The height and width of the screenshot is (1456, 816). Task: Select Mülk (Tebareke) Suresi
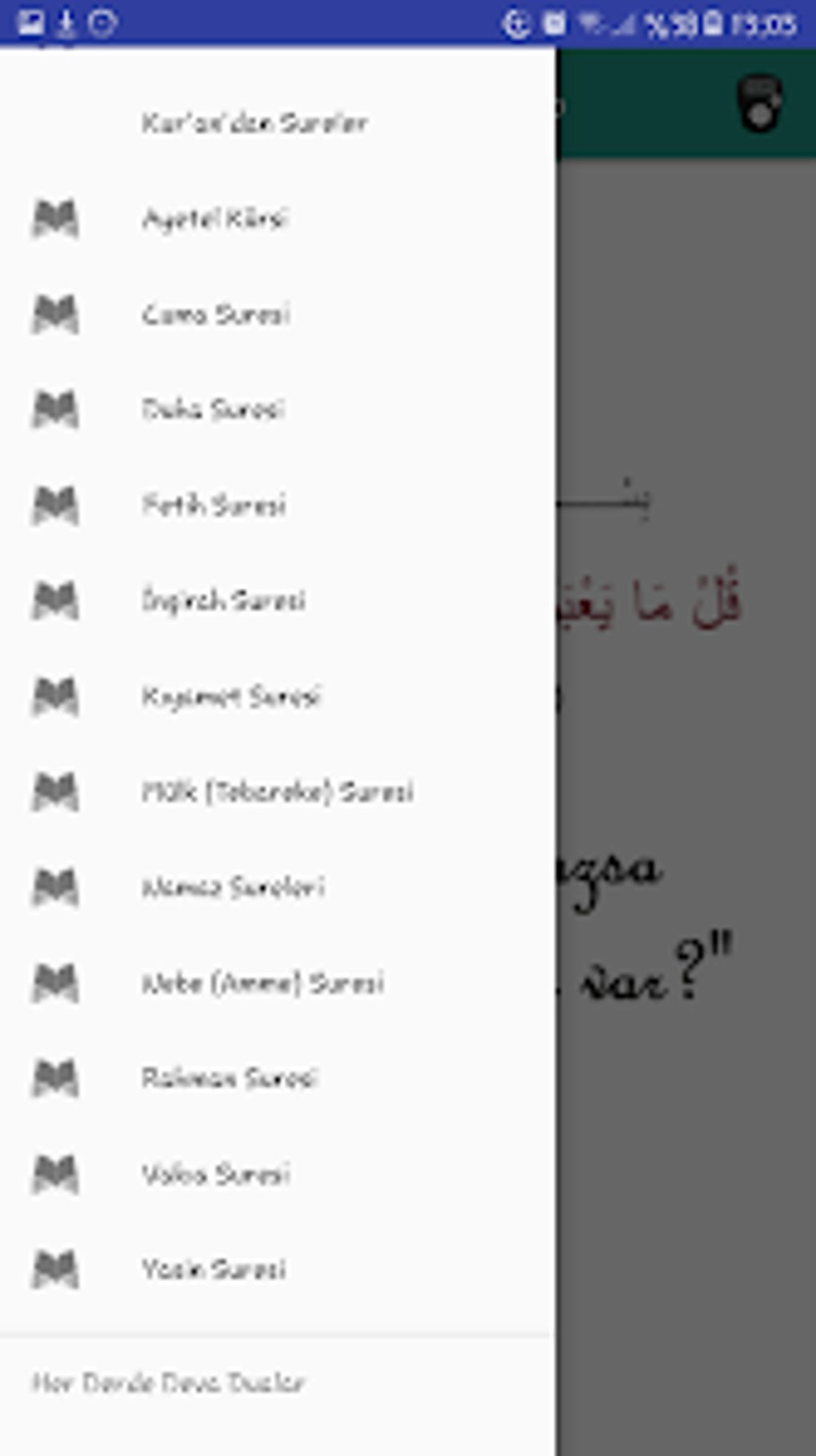(x=278, y=792)
